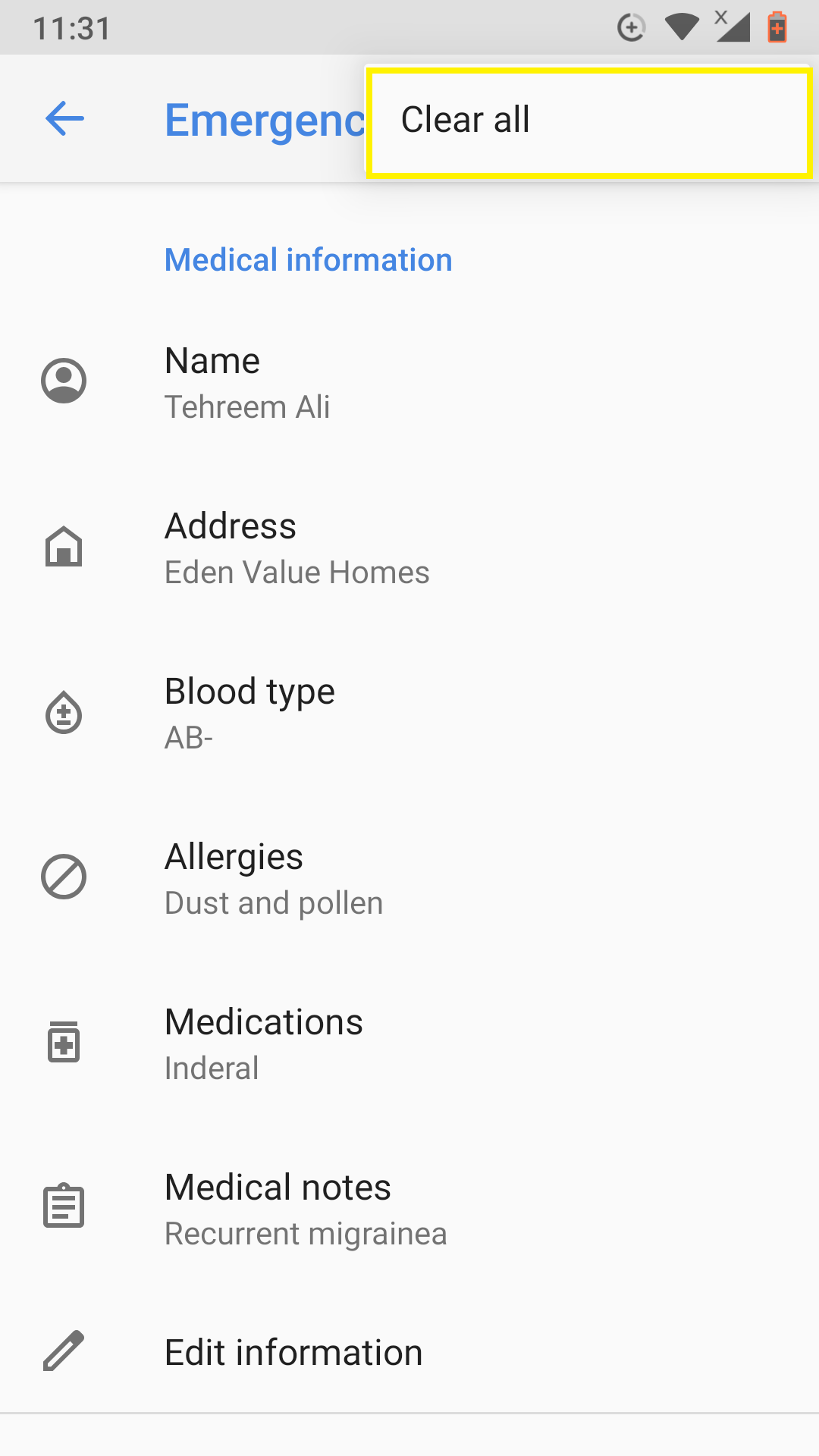Go back using the arrow
This screenshot has height=1456, width=819.
coord(64,119)
